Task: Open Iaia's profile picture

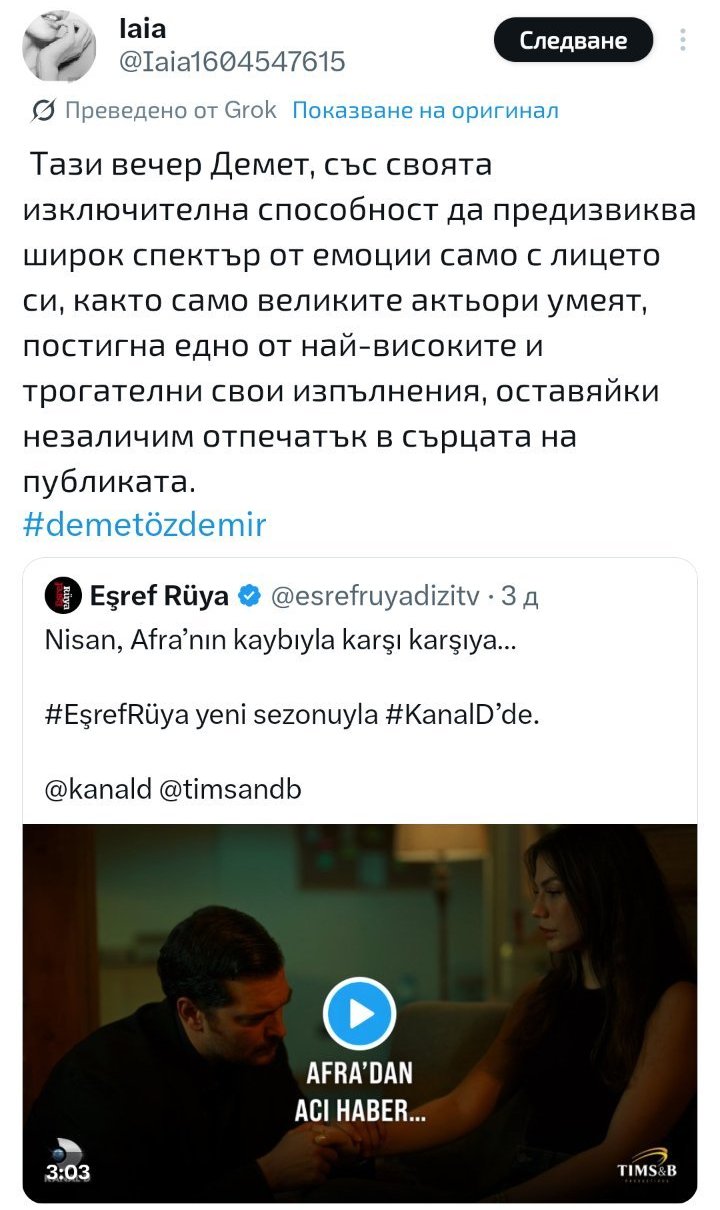Action: click(59, 47)
